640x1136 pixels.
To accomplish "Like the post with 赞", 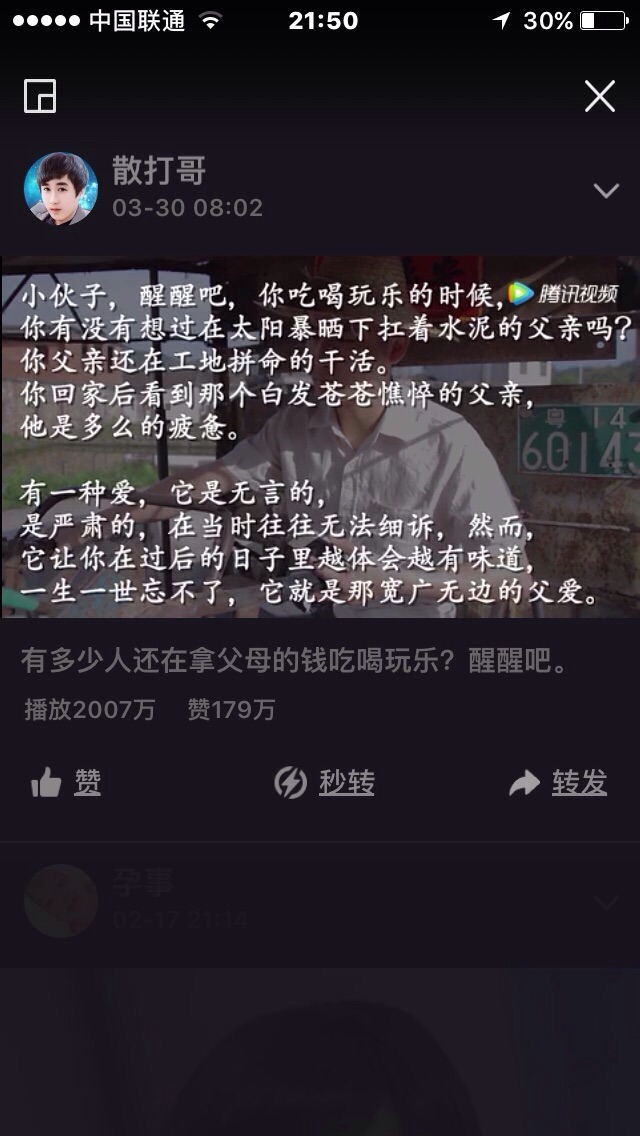I will (66, 783).
